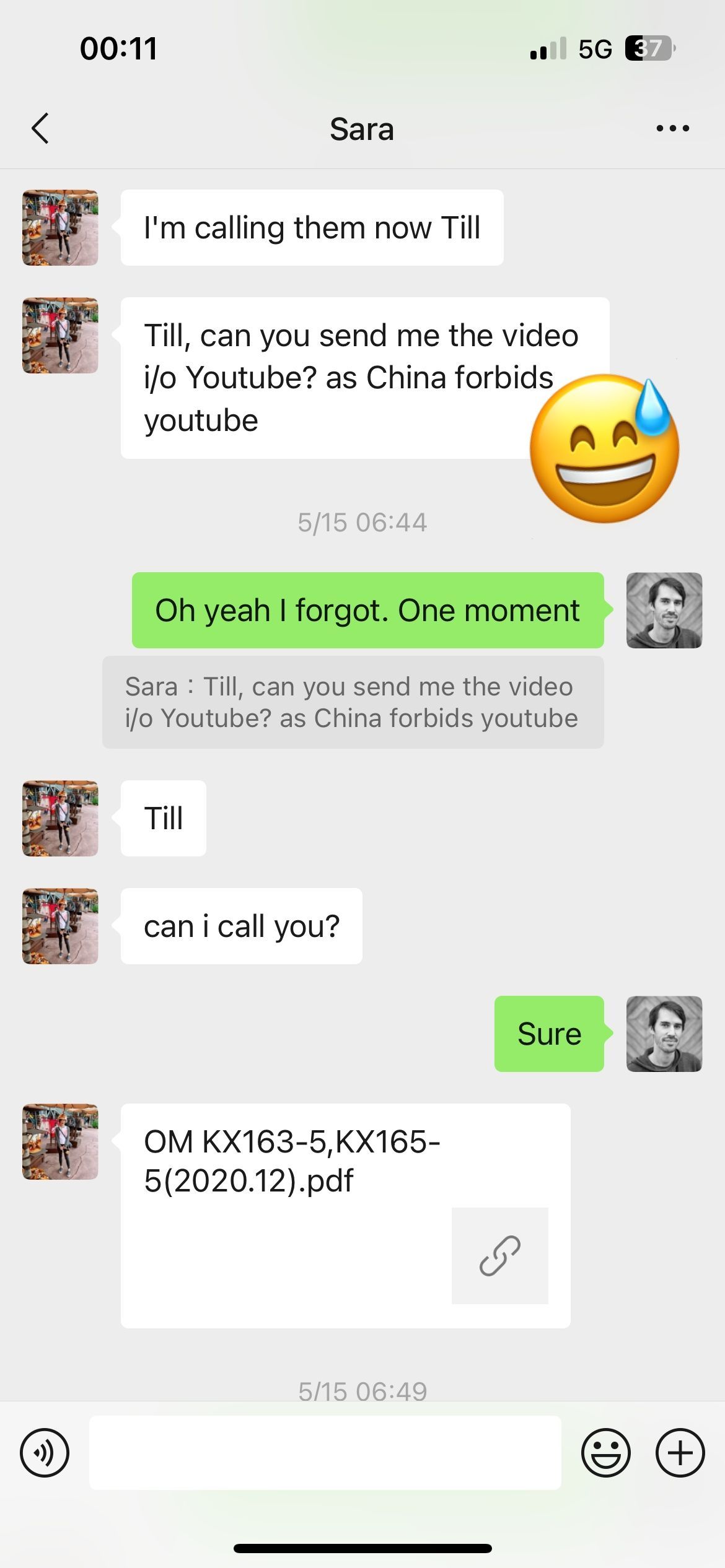
Task: Open the three-dot chat info menu
Action: coord(672,129)
